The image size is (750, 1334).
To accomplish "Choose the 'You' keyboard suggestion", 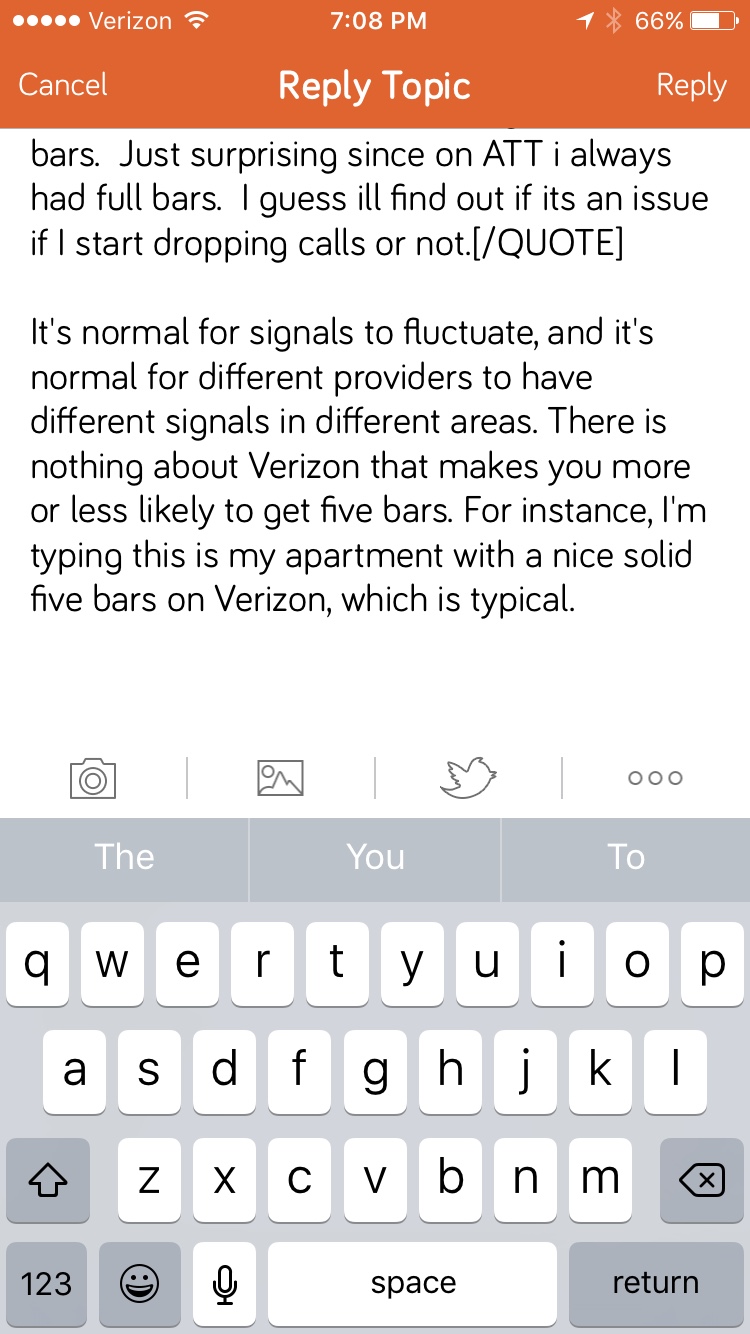I will pyautogui.click(x=375, y=857).
